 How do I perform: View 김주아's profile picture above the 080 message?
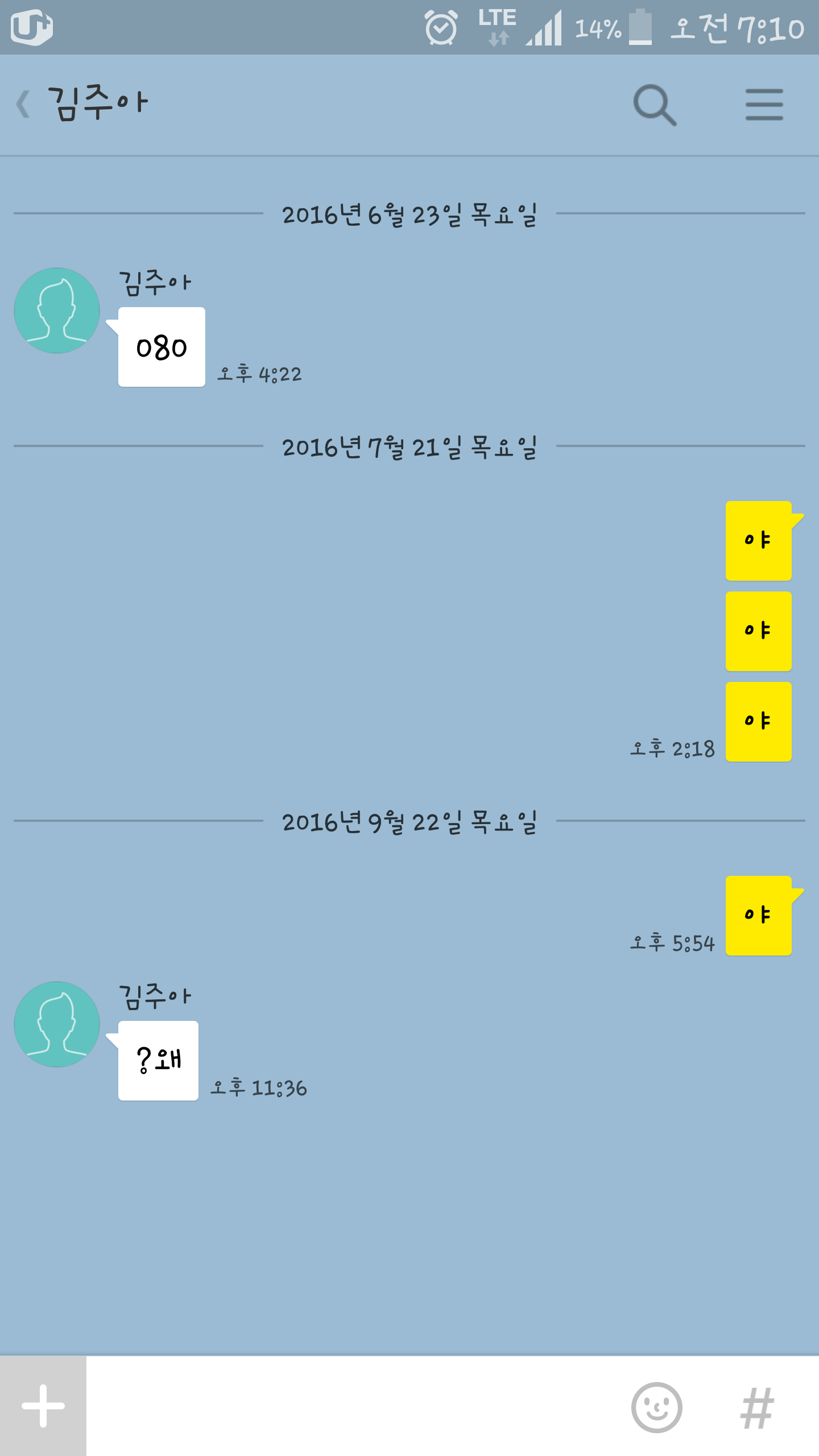pyautogui.click(x=57, y=311)
